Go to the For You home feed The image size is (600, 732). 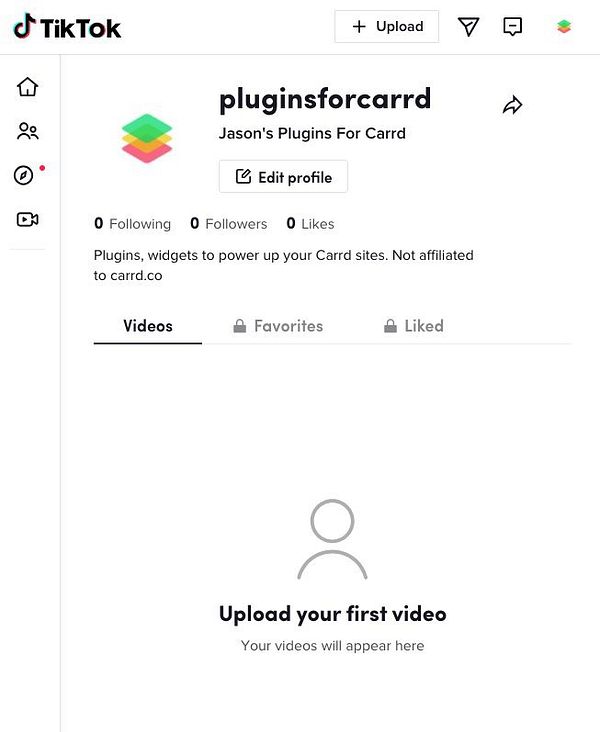(x=28, y=87)
